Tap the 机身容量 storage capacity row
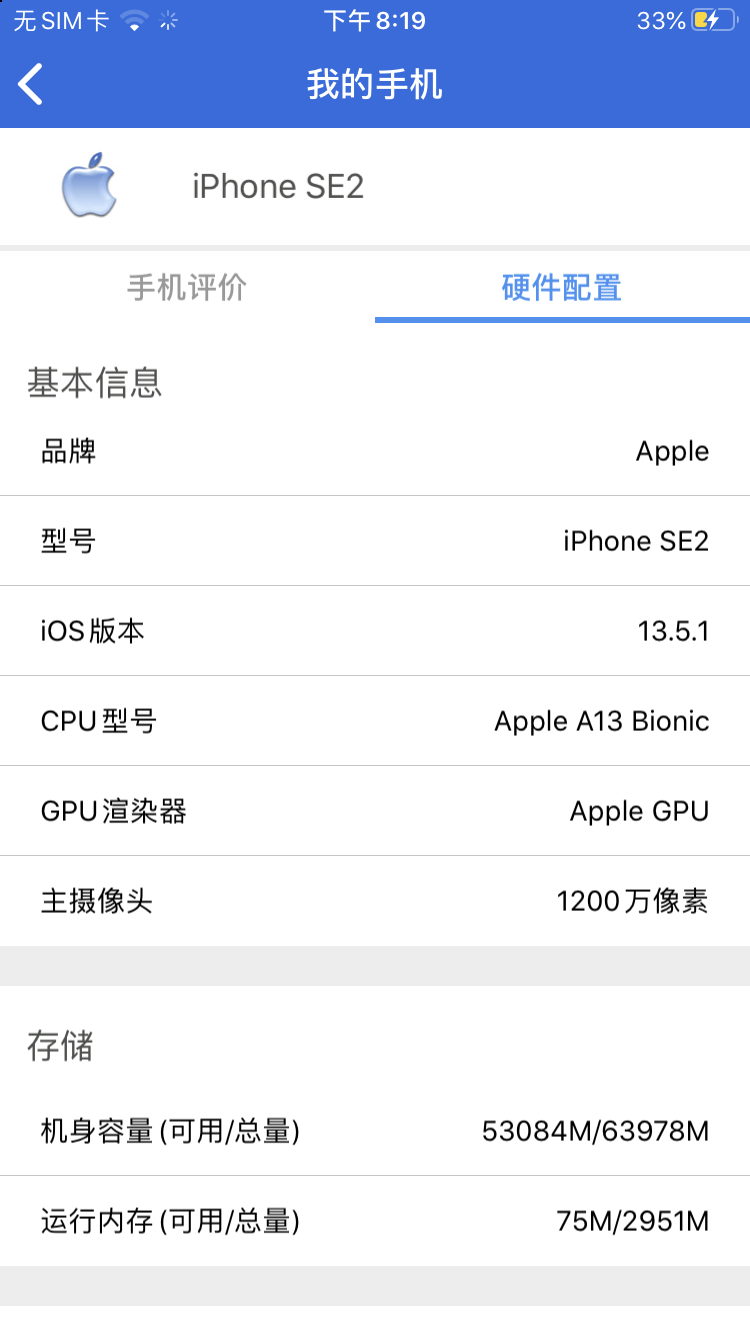The image size is (750, 1334). (x=375, y=1131)
